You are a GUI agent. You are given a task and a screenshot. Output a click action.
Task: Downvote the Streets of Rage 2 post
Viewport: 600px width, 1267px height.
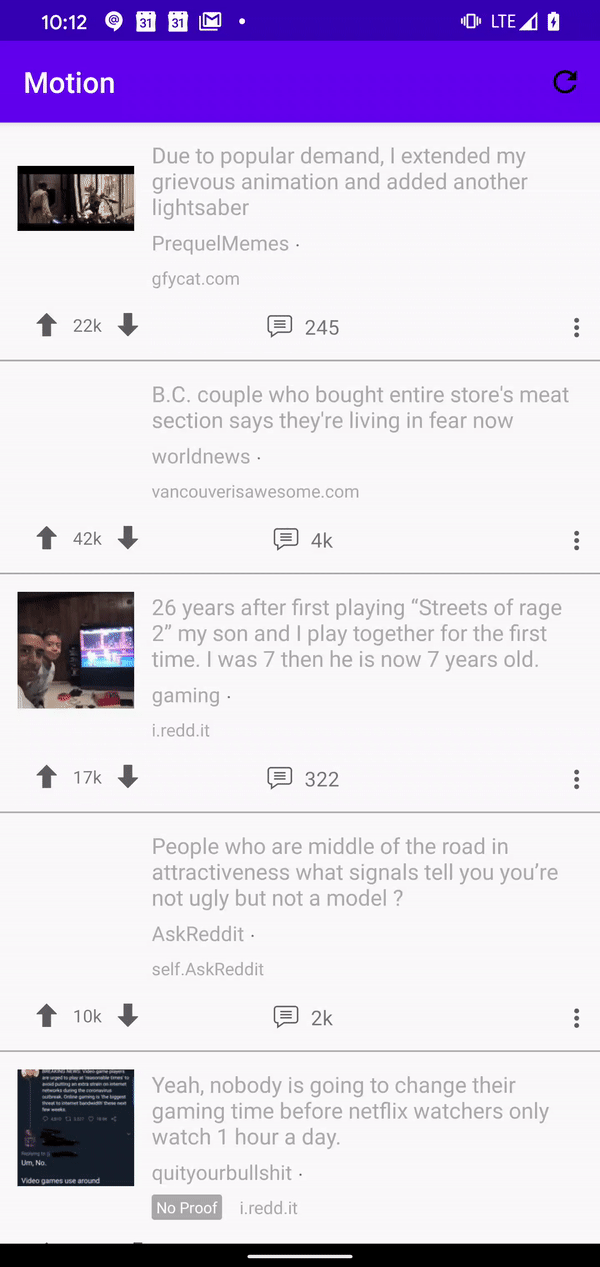click(x=128, y=777)
